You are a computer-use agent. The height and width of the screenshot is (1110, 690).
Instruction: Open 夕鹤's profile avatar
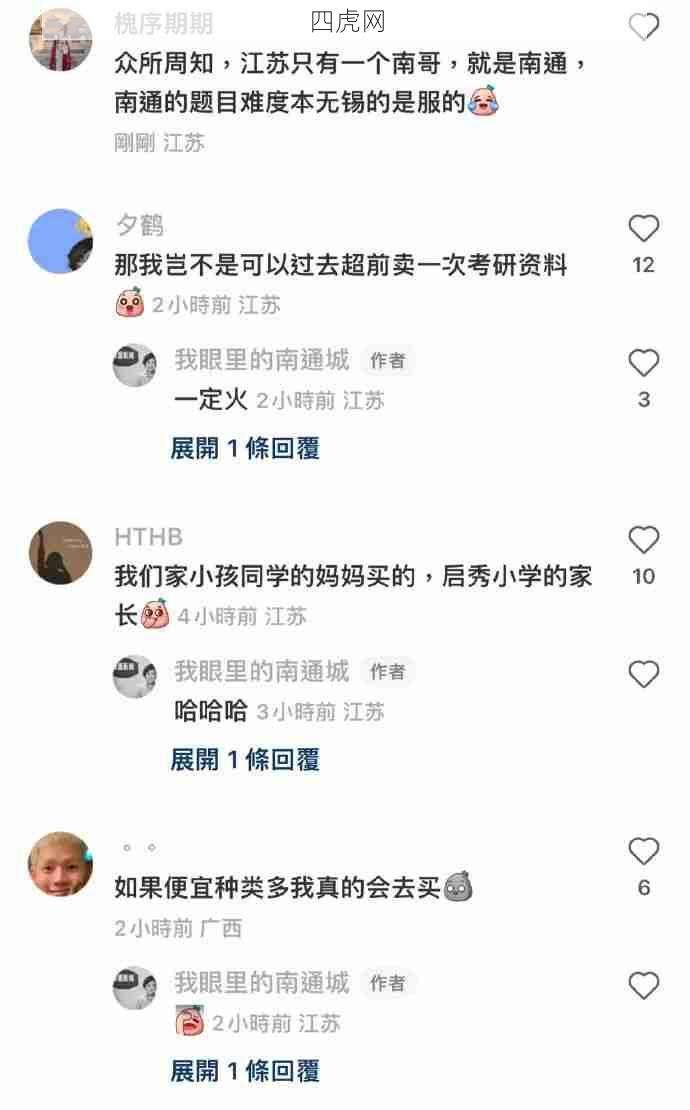point(61,241)
